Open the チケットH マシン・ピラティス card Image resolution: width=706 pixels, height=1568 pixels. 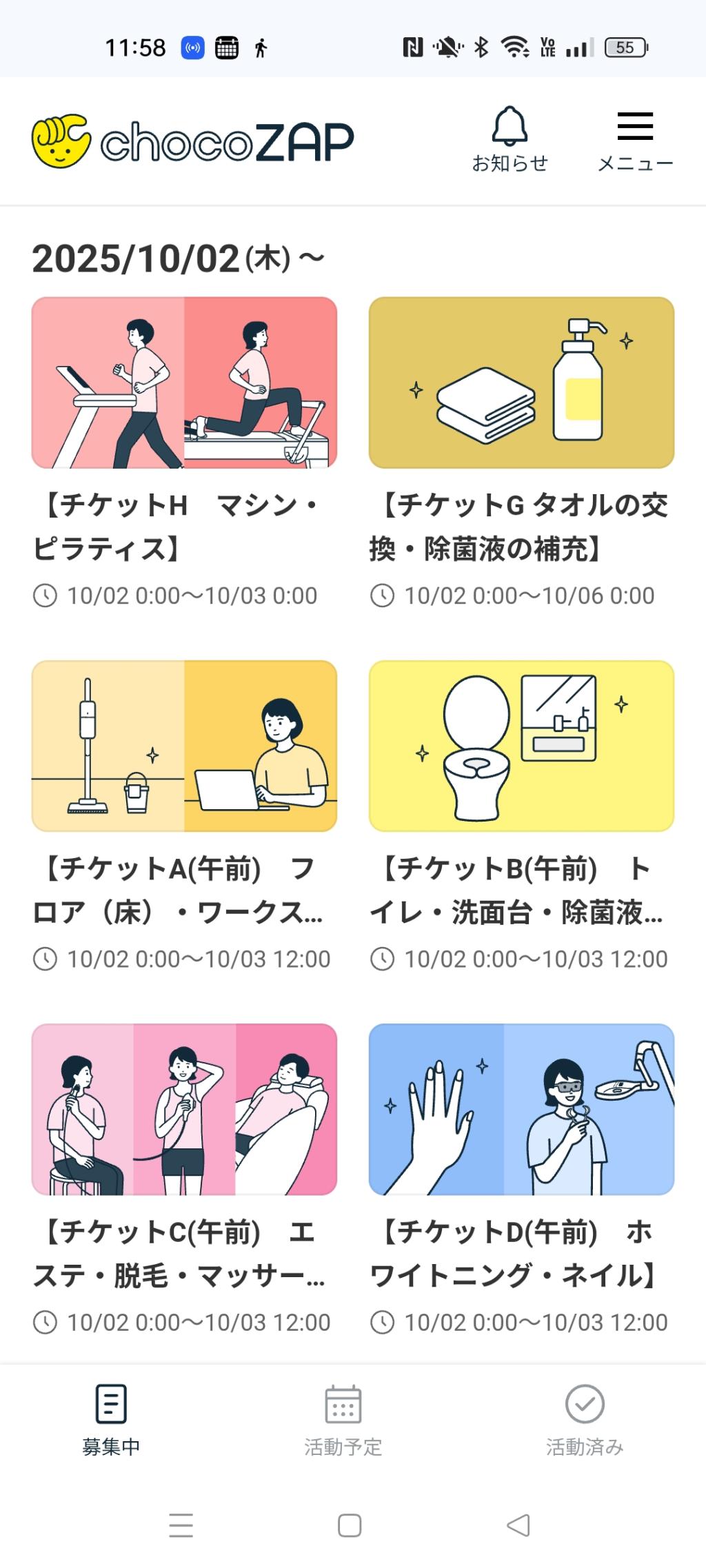(184, 383)
